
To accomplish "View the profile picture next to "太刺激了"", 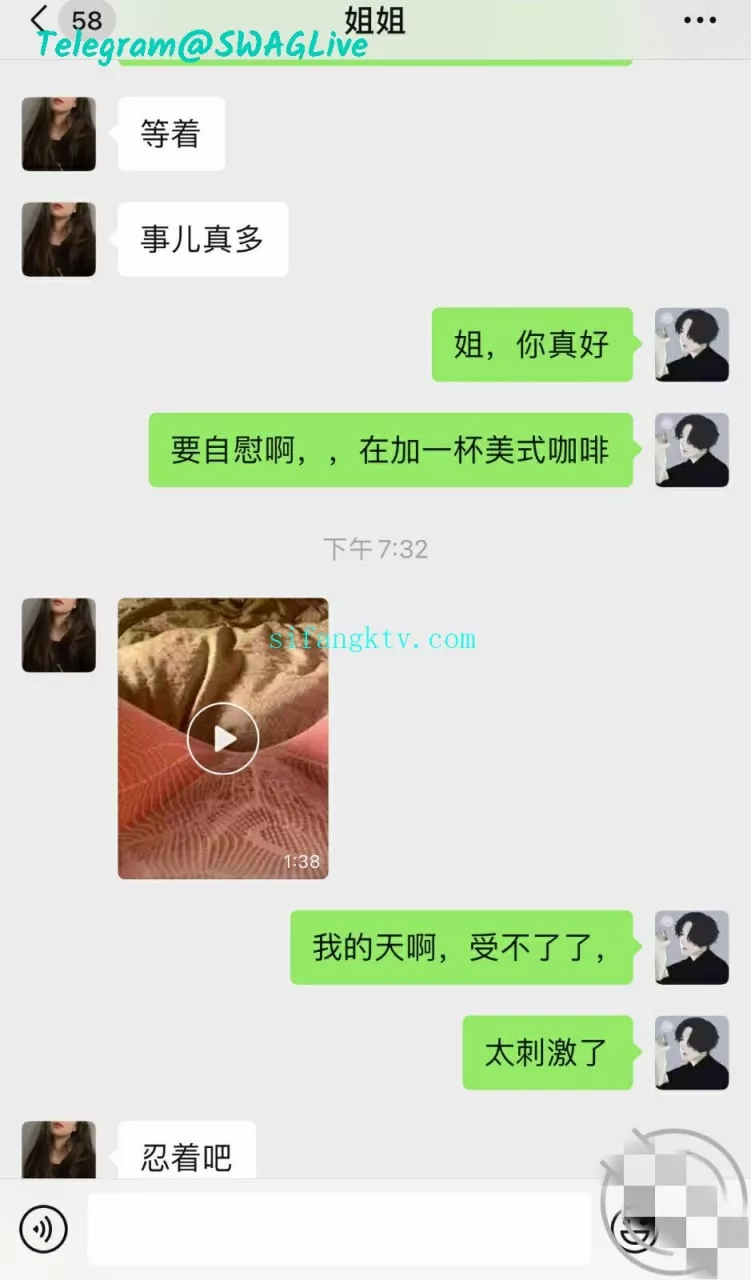I will tap(692, 1053).
